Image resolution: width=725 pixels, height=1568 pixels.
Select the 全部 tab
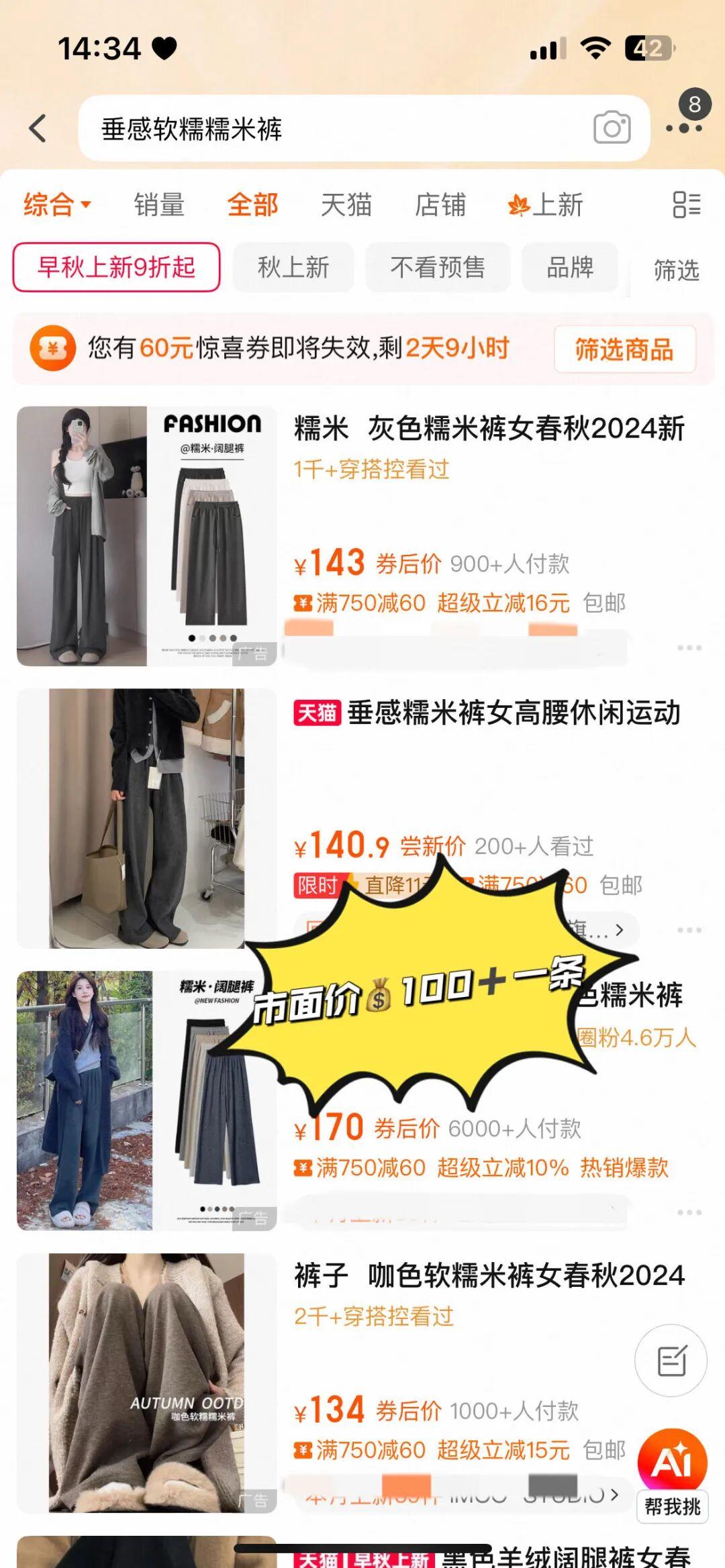coord(252,205)
